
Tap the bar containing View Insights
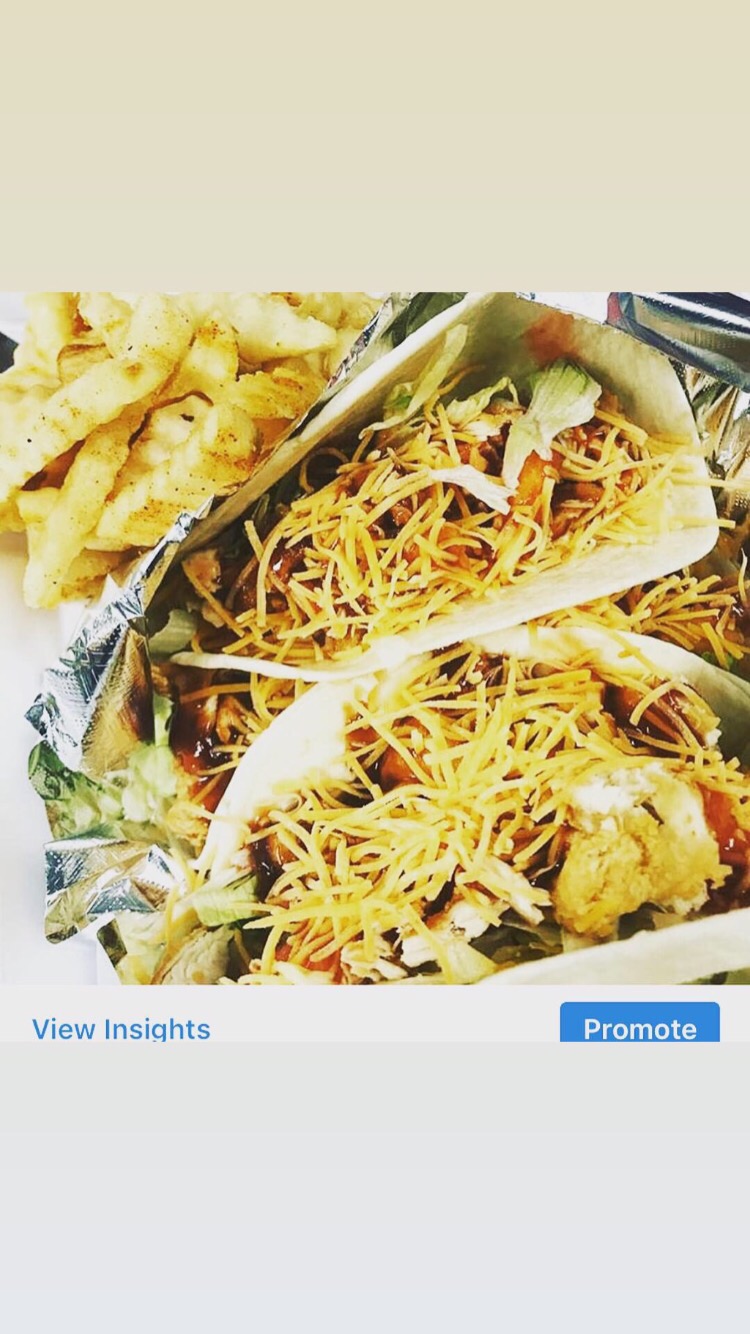(375, 1028)
